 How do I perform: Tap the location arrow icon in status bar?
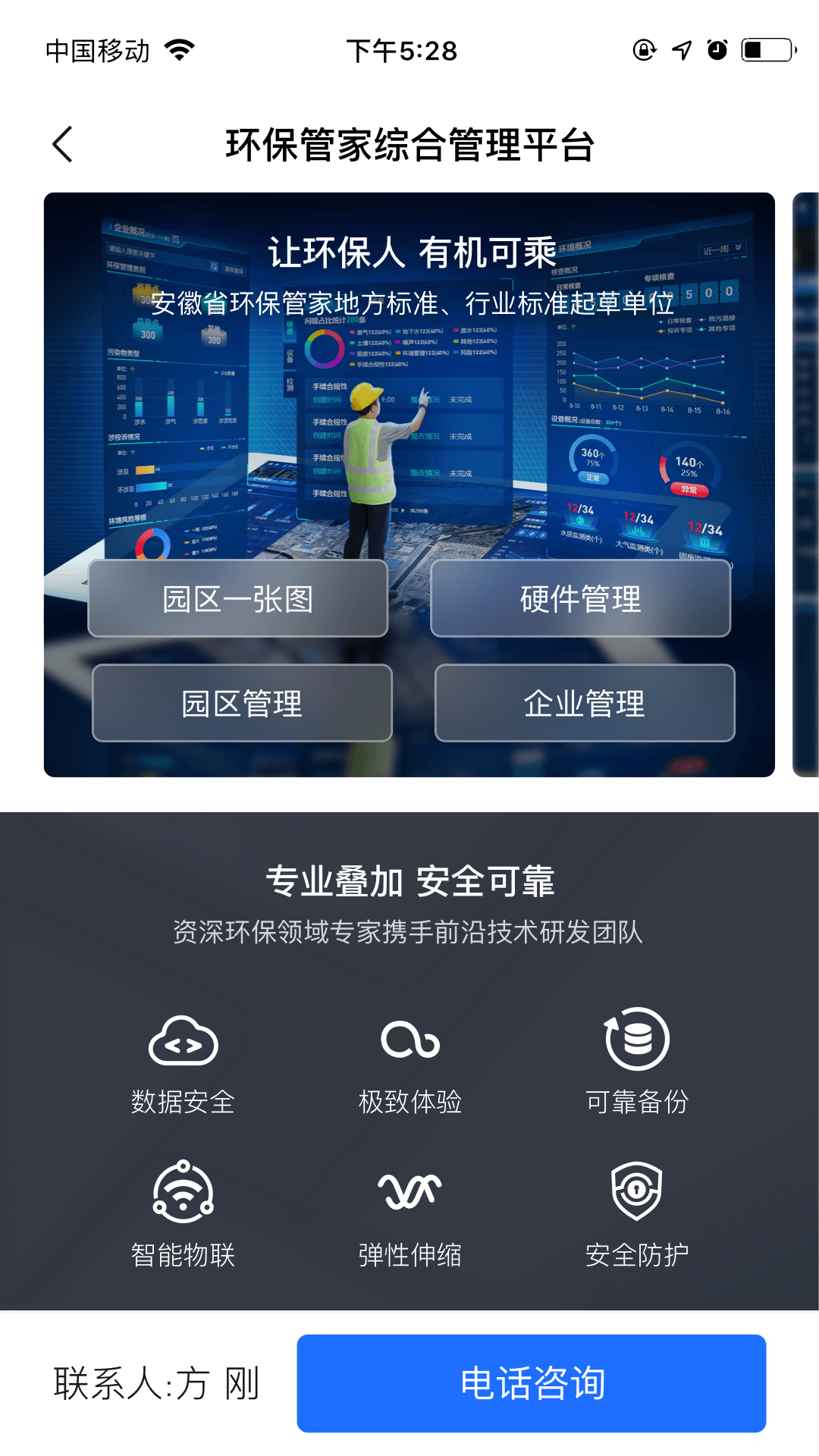(x=681, y=49)
